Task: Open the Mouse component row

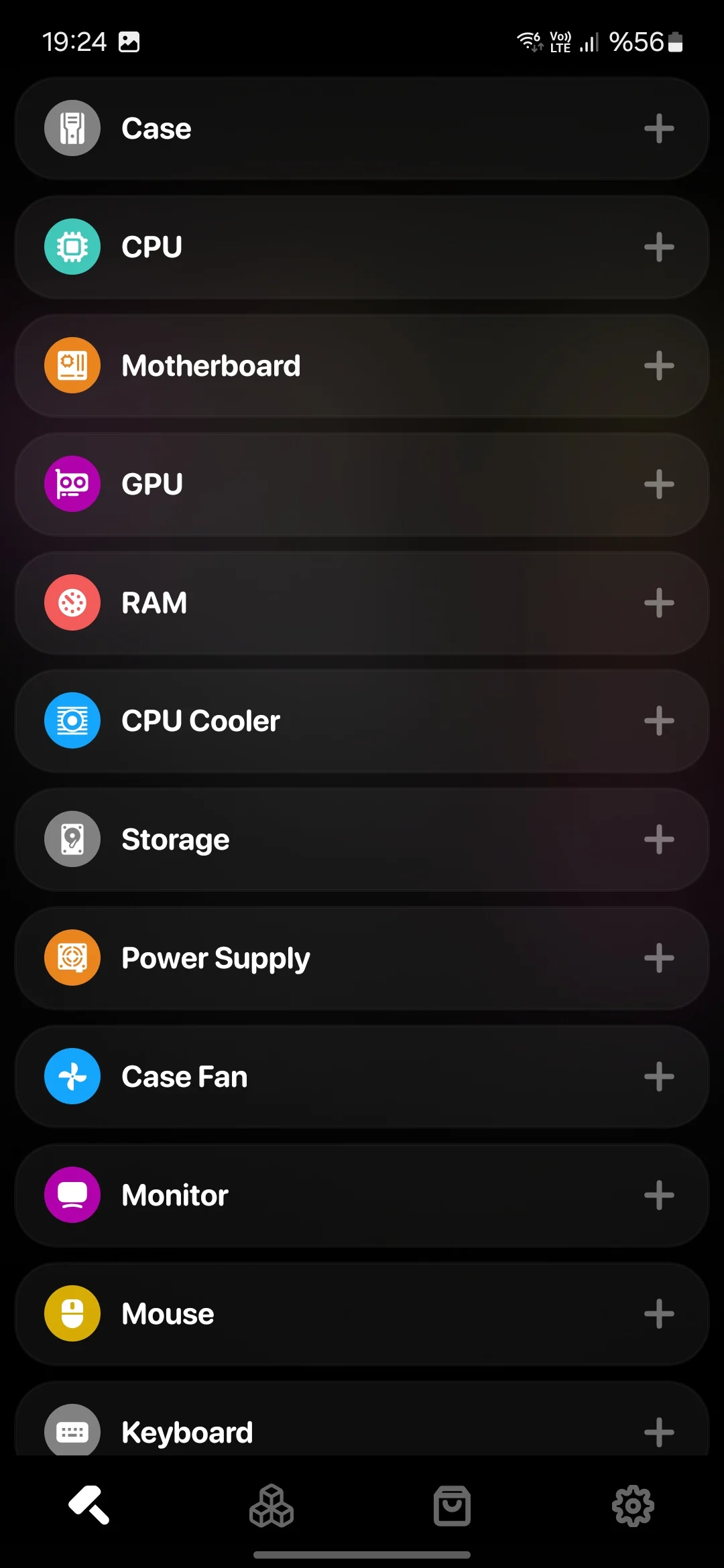Action: coord(362,1314)
